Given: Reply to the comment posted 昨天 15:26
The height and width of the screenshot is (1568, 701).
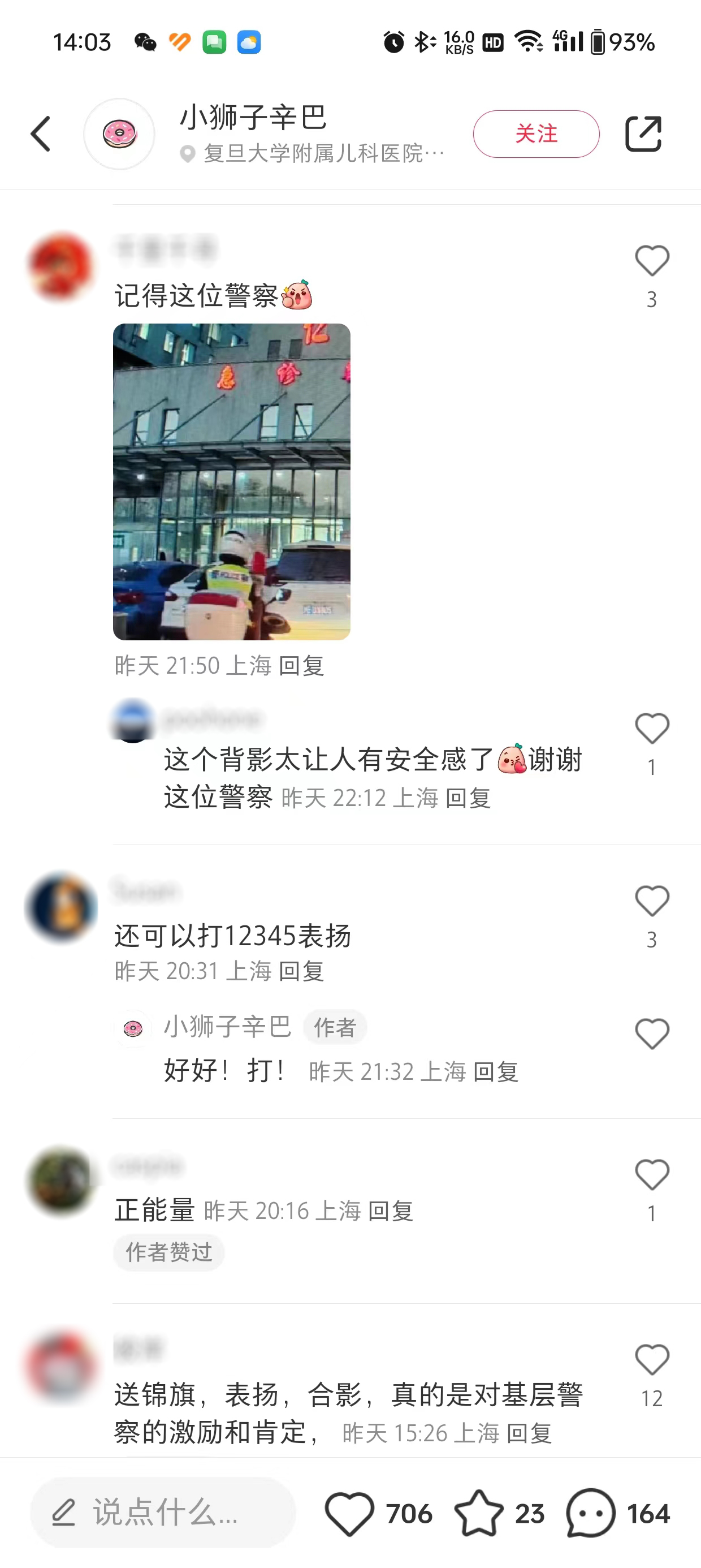Looking at the screenshot, I should (529, 1433).
